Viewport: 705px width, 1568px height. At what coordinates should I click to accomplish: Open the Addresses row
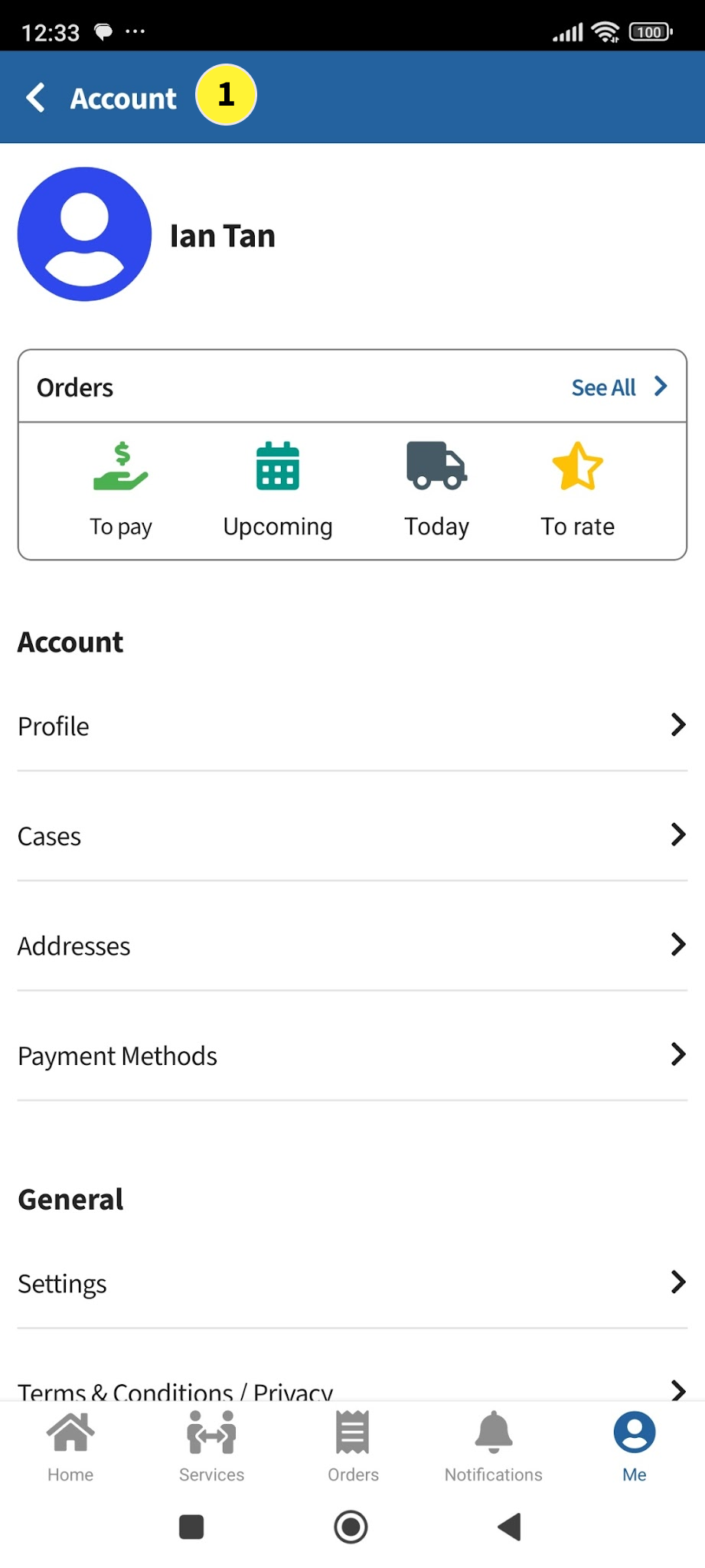(352, 946)
